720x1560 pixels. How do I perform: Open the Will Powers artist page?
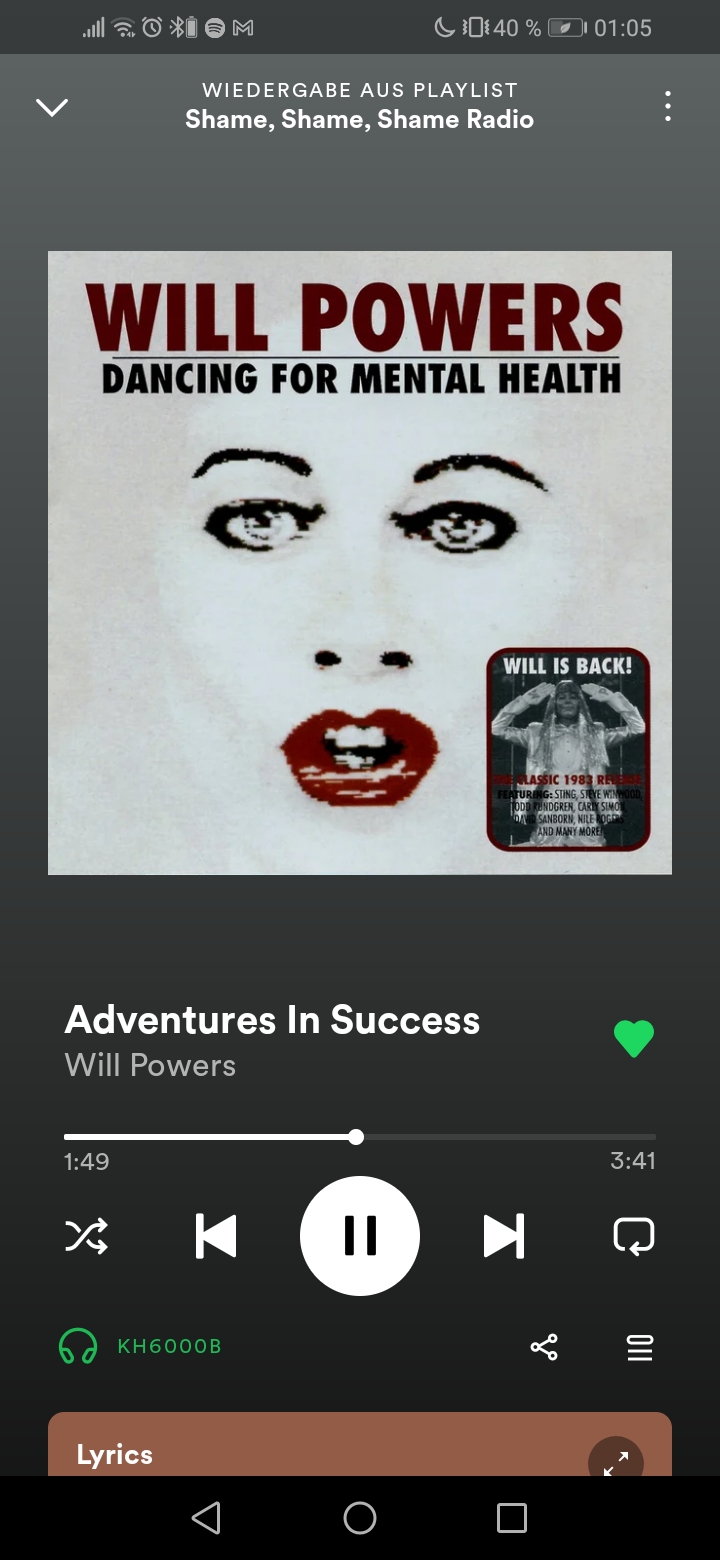[x=150, y=1065]
